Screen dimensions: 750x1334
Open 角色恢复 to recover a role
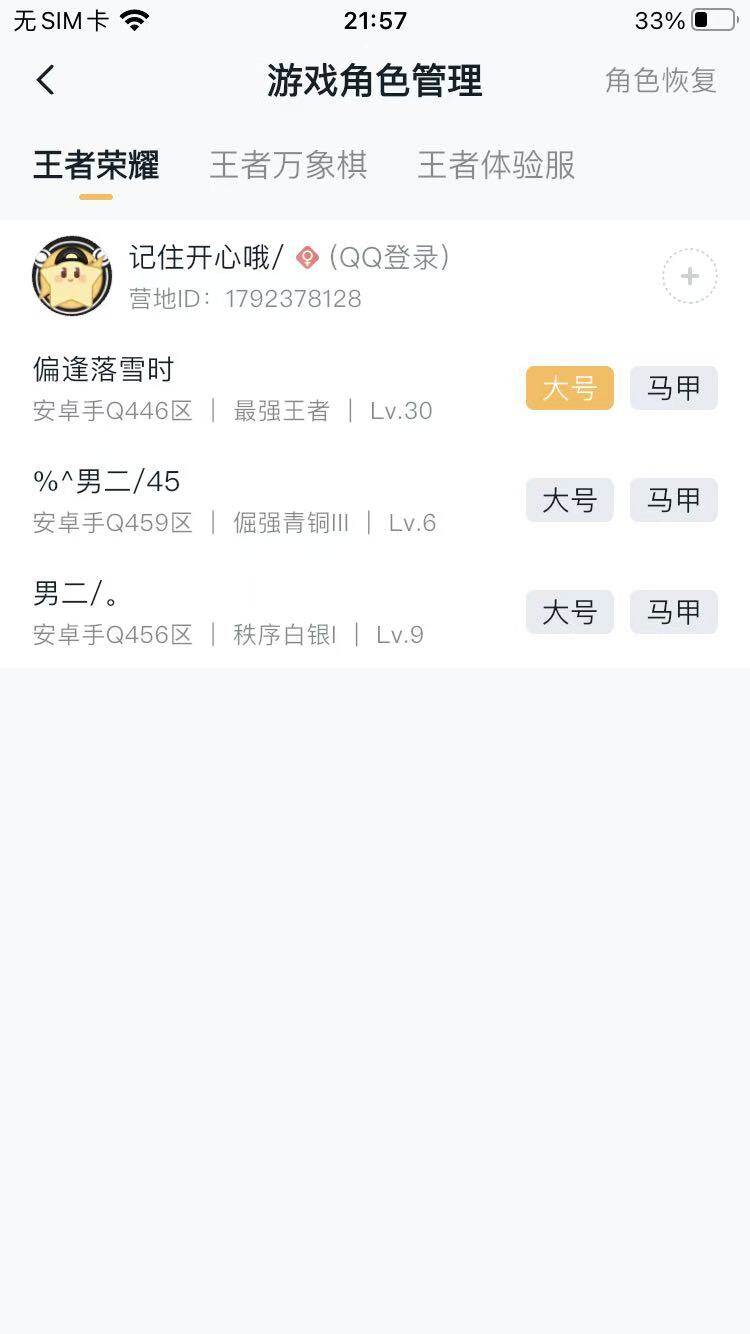pyautogui.click(x=659, y=82)
